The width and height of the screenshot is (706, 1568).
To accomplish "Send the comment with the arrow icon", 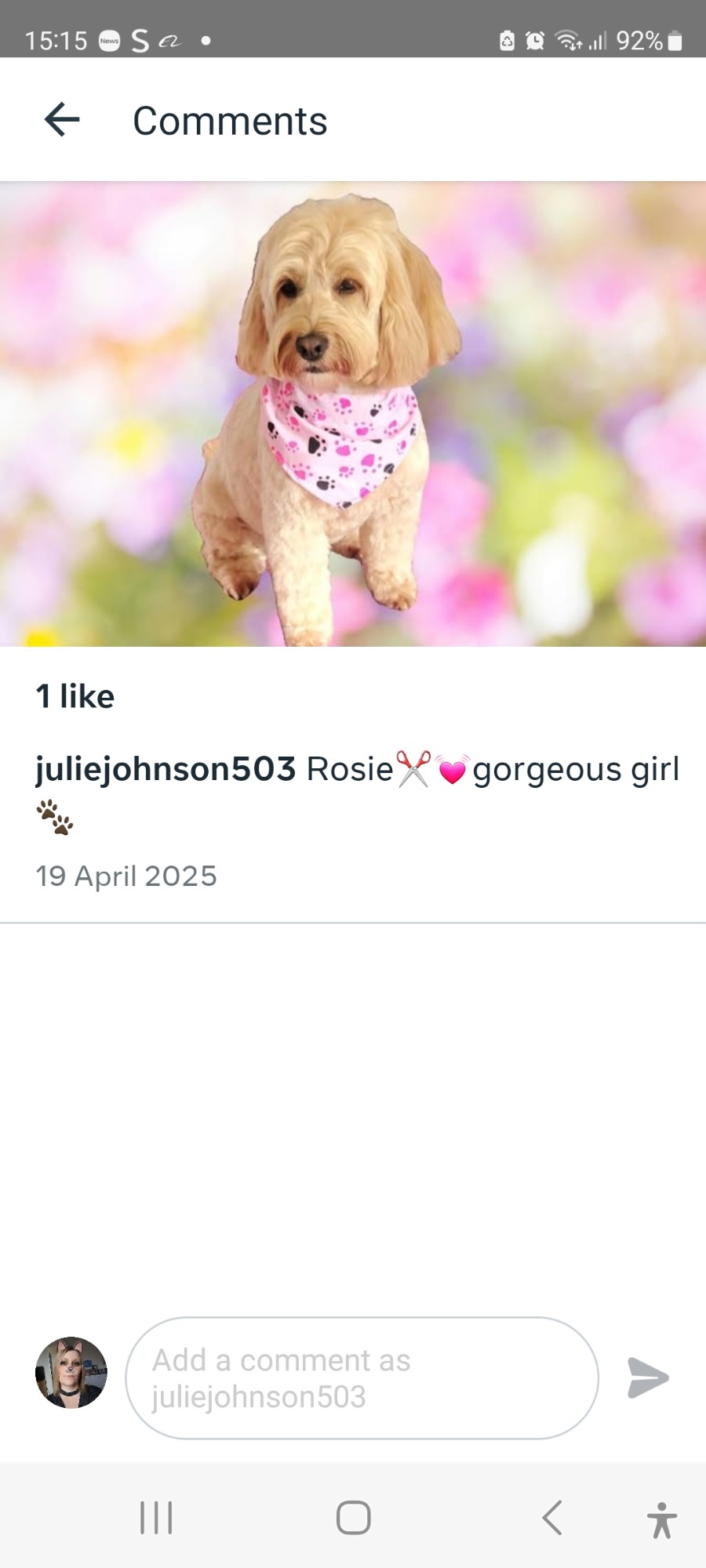I will (648, 1377).
